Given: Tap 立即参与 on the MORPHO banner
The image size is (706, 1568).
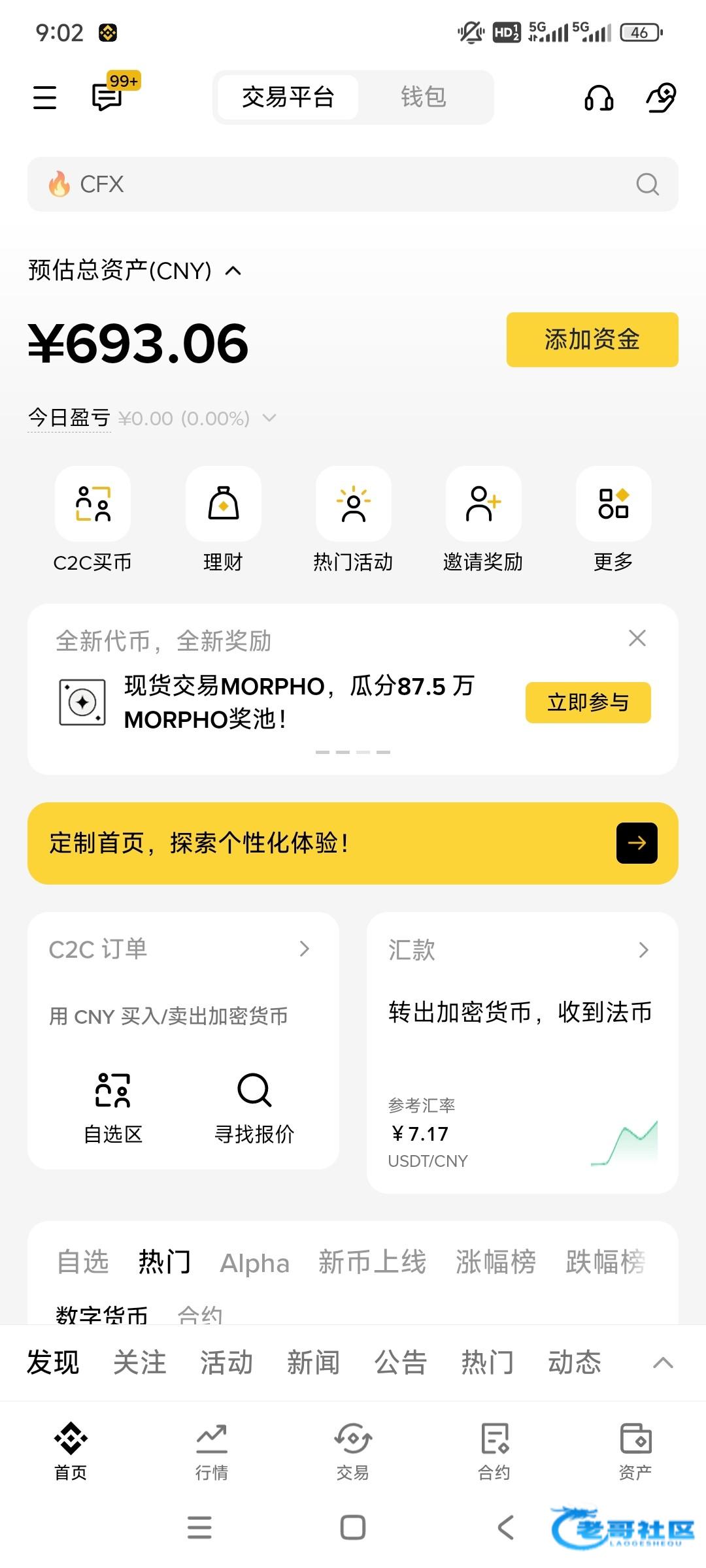Looking at the screenshot, I should 588,702.
